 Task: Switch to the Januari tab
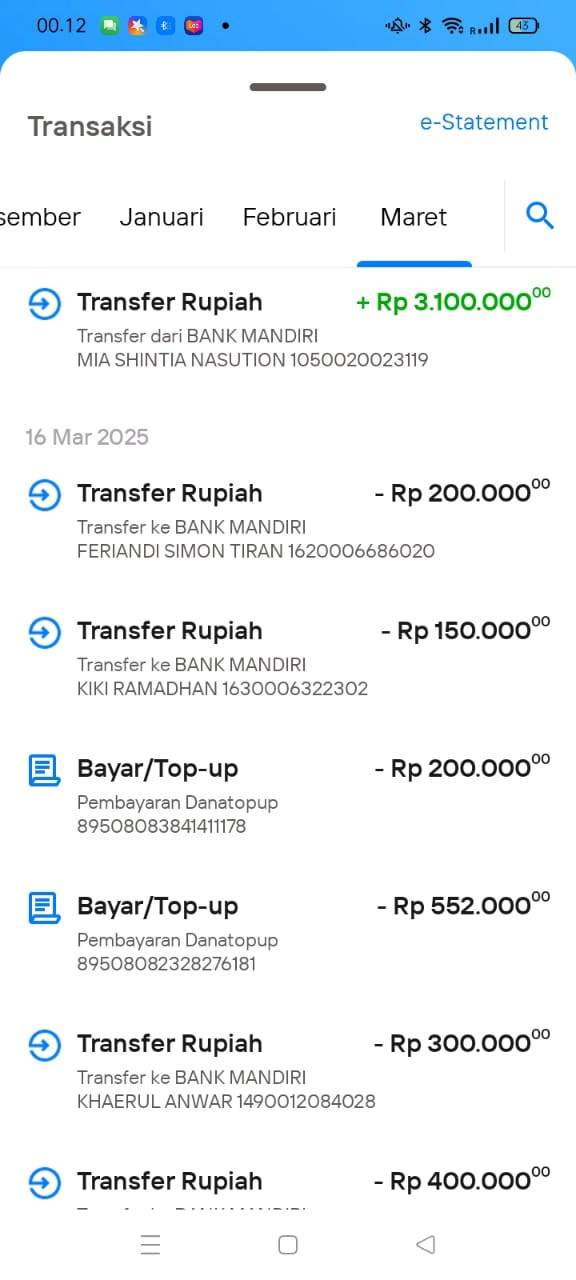coord(161,217)
